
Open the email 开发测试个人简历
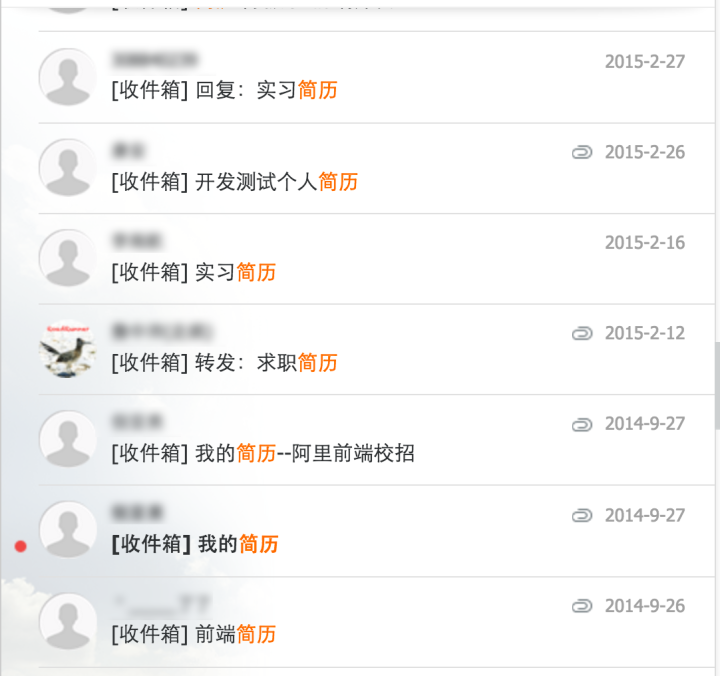(276, 182)
